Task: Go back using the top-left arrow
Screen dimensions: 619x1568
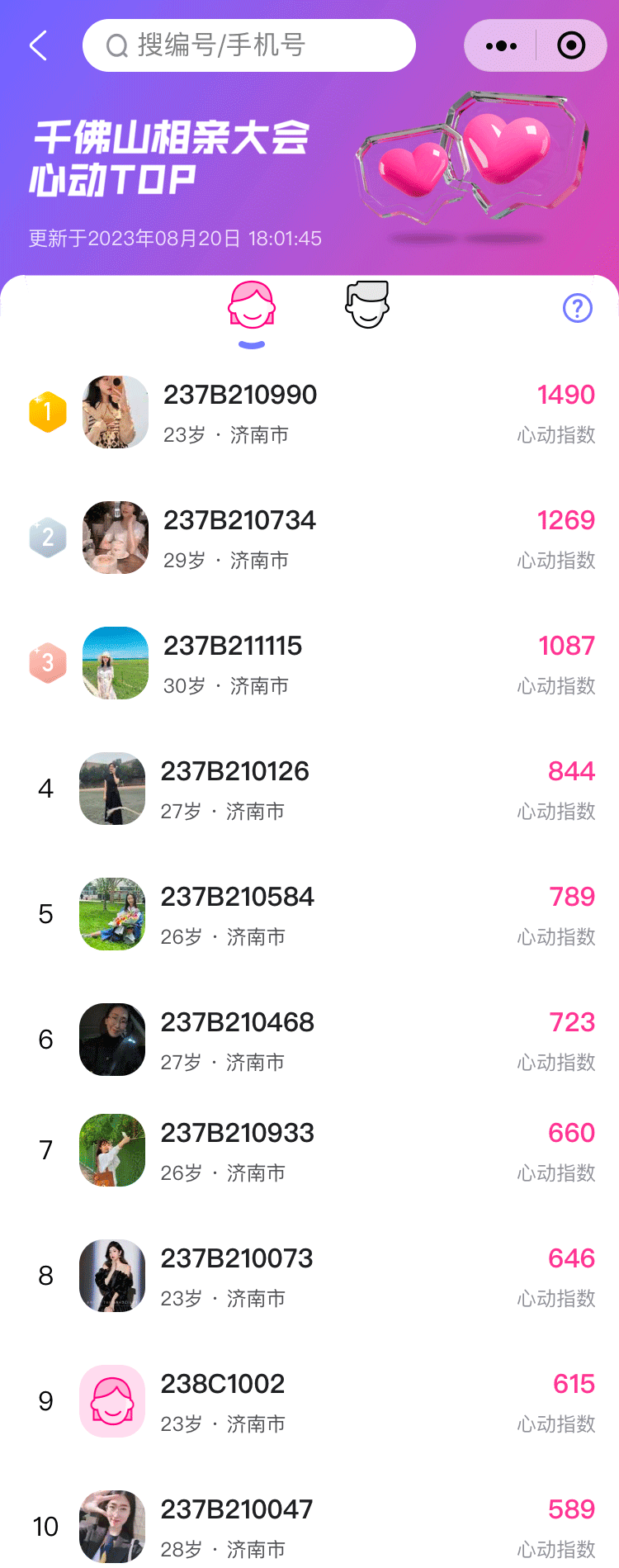Action: pyautogui.click(x=38, y=45)
